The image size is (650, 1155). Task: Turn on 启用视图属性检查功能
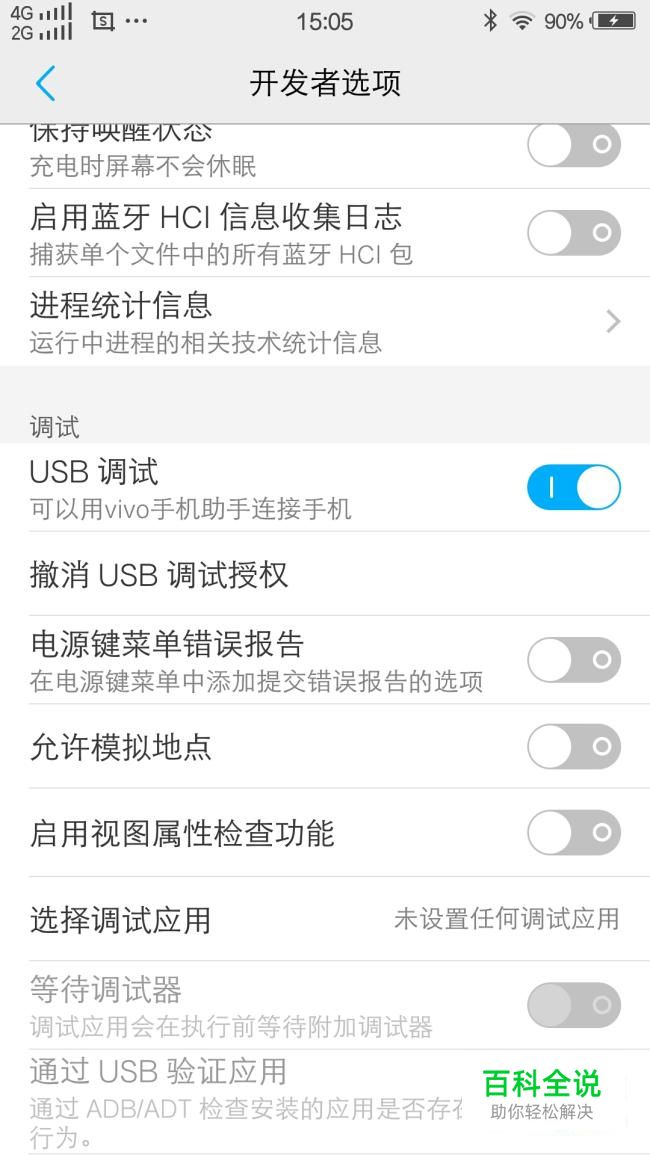click(573, 832)
